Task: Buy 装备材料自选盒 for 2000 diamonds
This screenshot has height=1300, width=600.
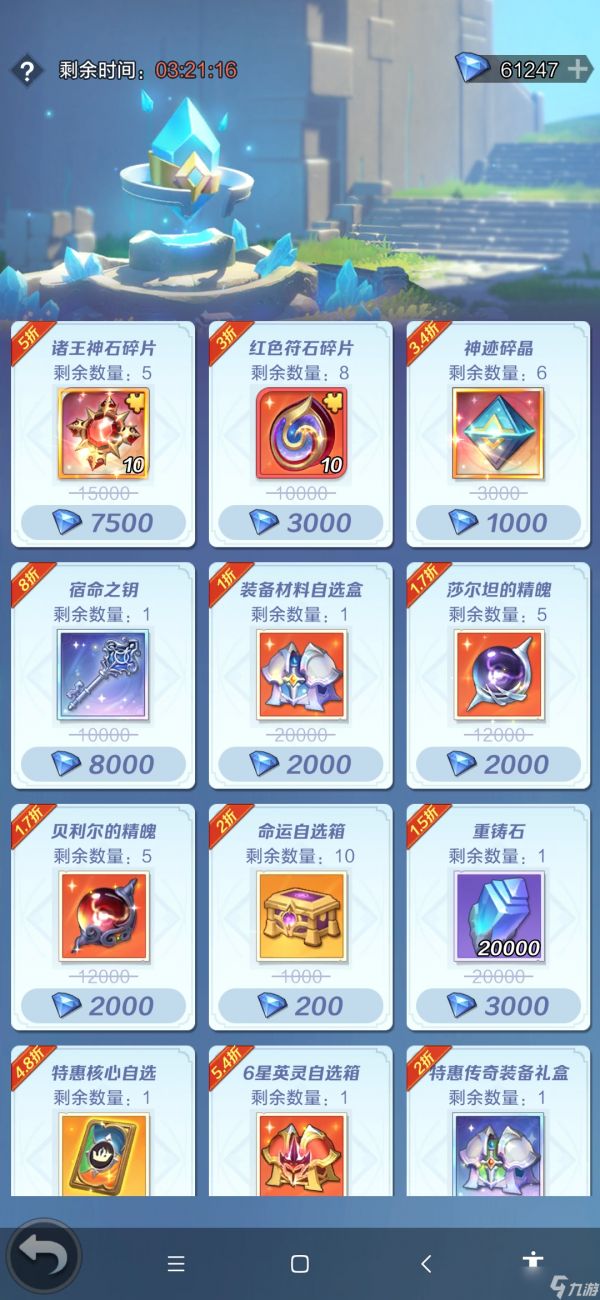Action: click(301, 764)
